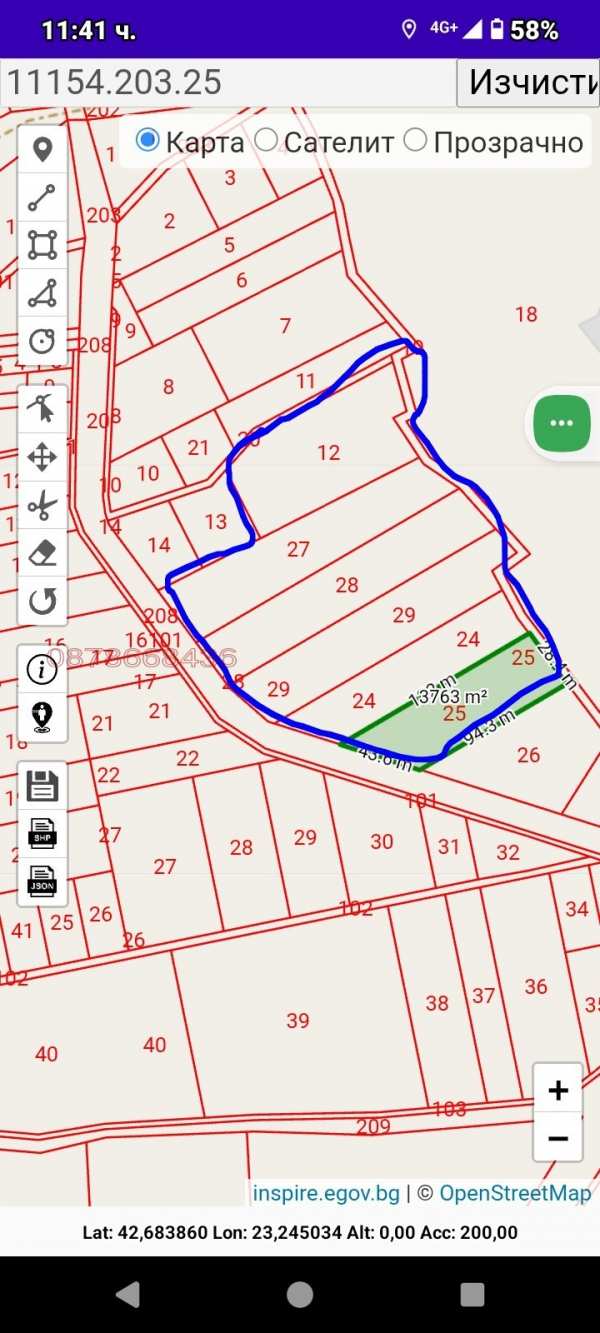
Task: Open the parcel info tool
Action: click(42, 670)
